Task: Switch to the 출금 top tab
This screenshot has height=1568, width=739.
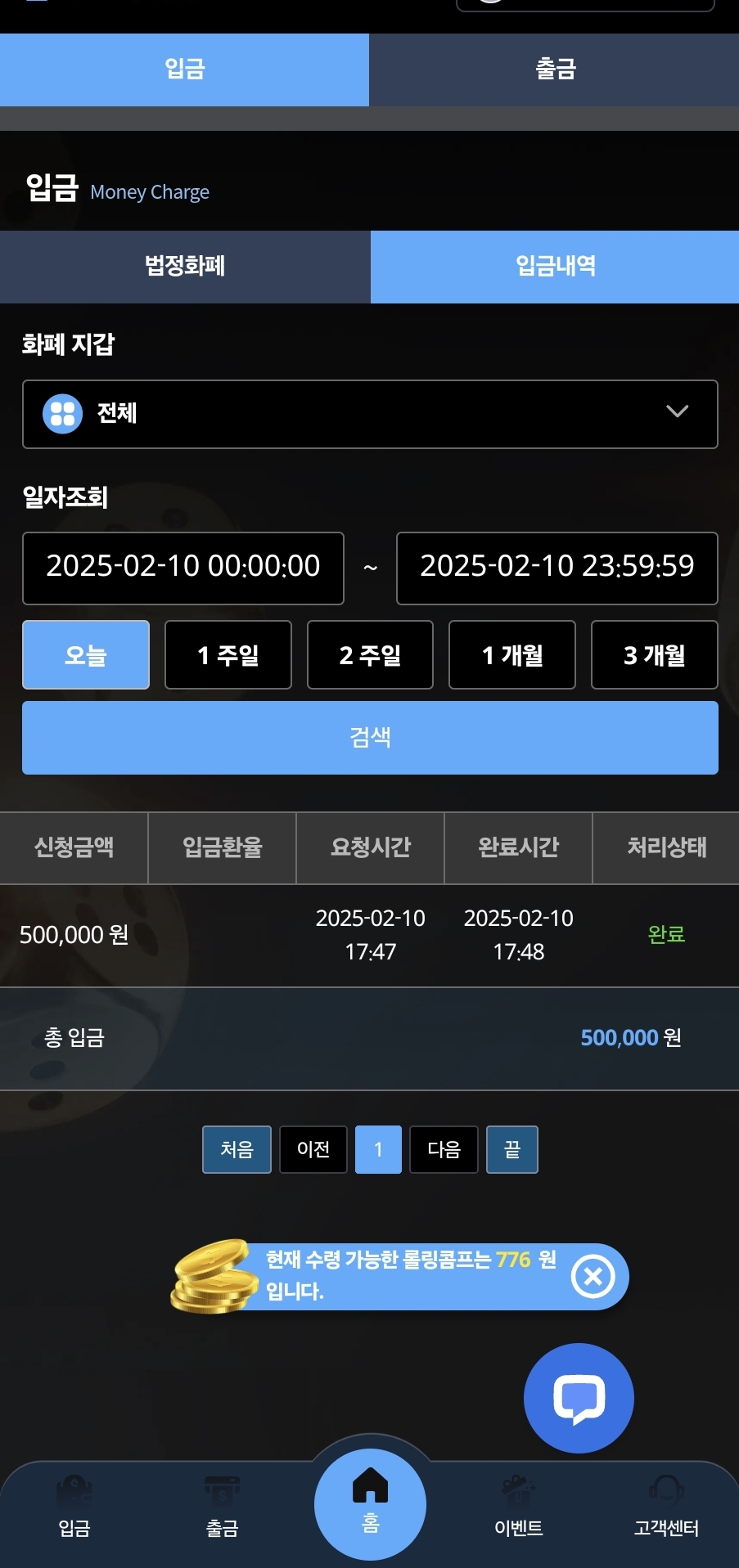Action: tap(554, 70)
